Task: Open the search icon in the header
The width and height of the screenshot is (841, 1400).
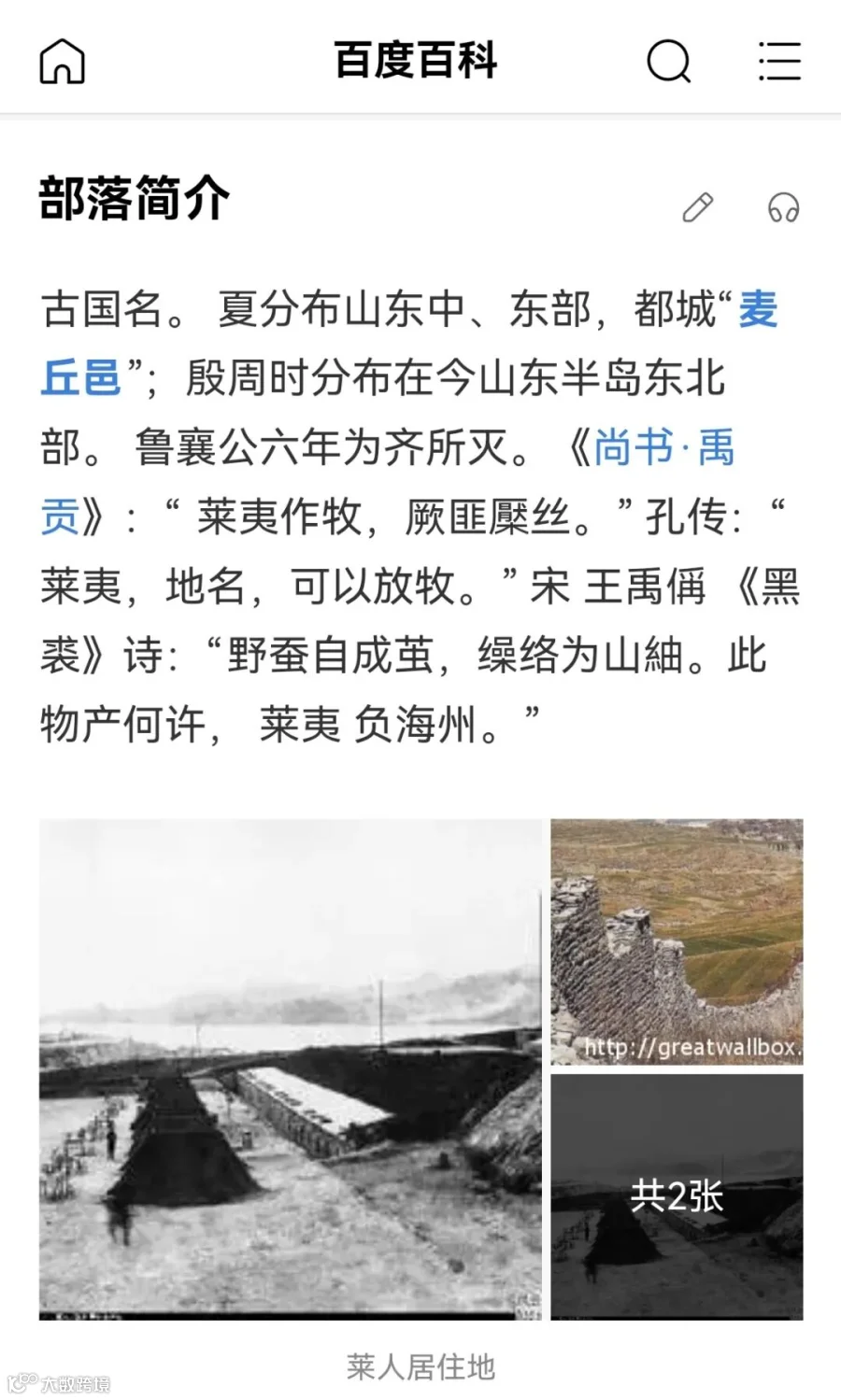Action: pyautogui.click(x=669, y=62)
